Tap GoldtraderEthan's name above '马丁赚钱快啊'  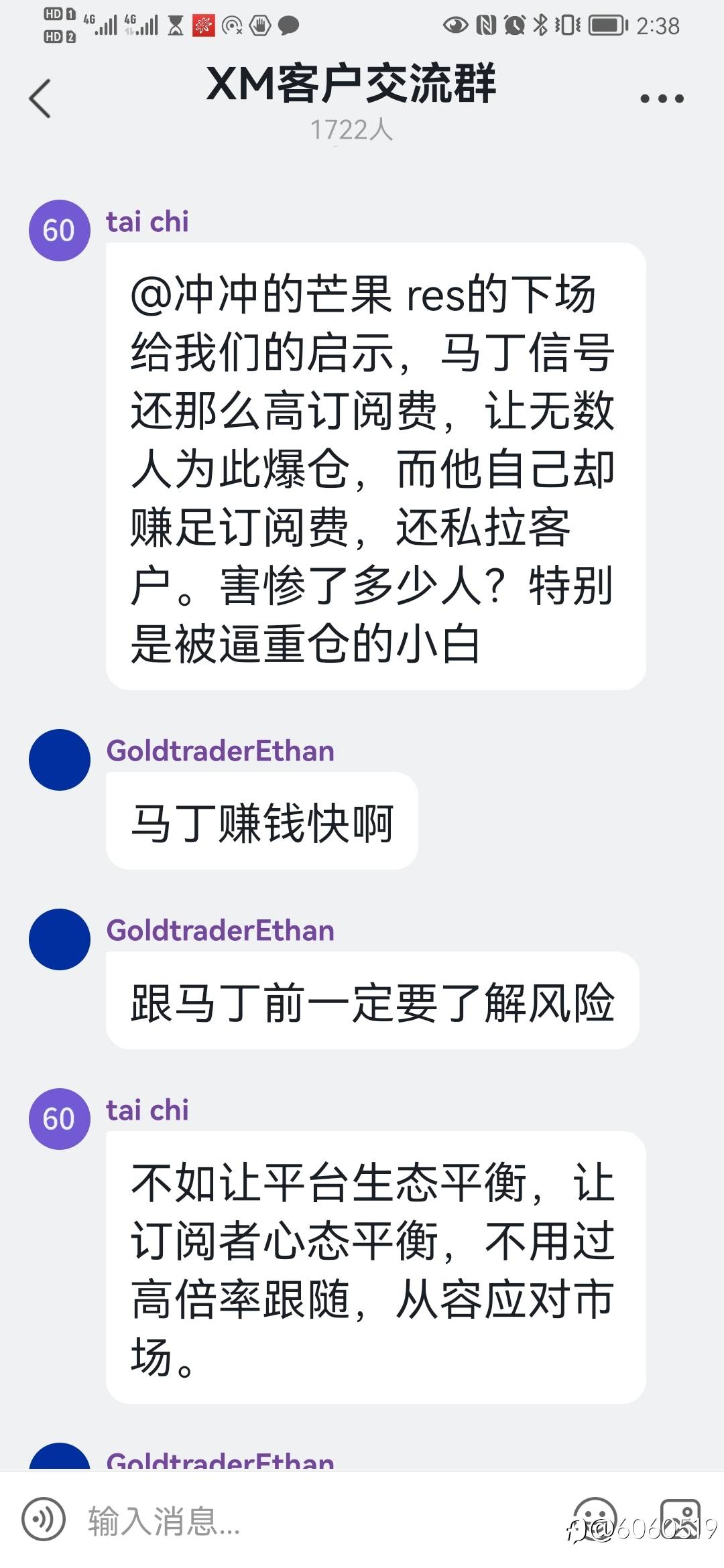[x=221, y=750]
